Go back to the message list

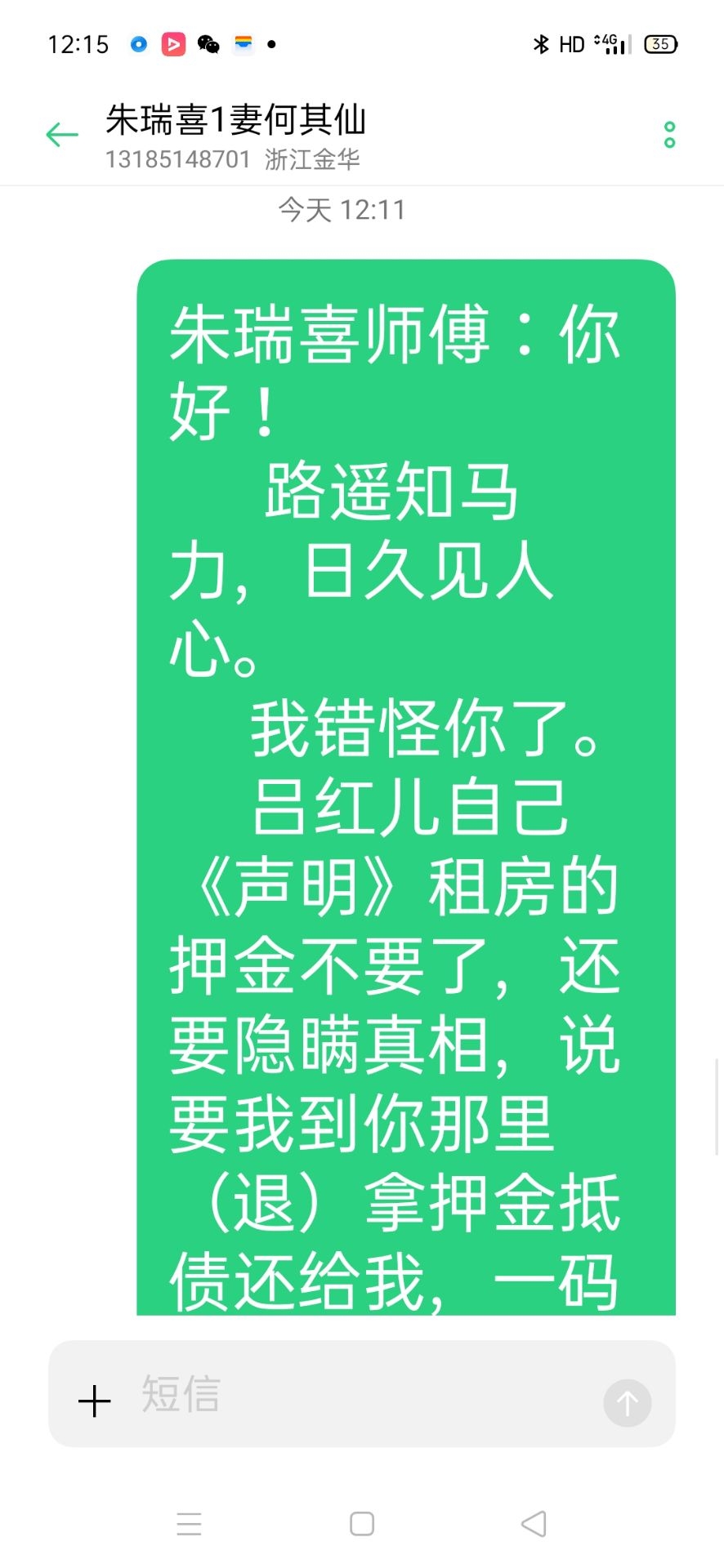pos(62,135)
